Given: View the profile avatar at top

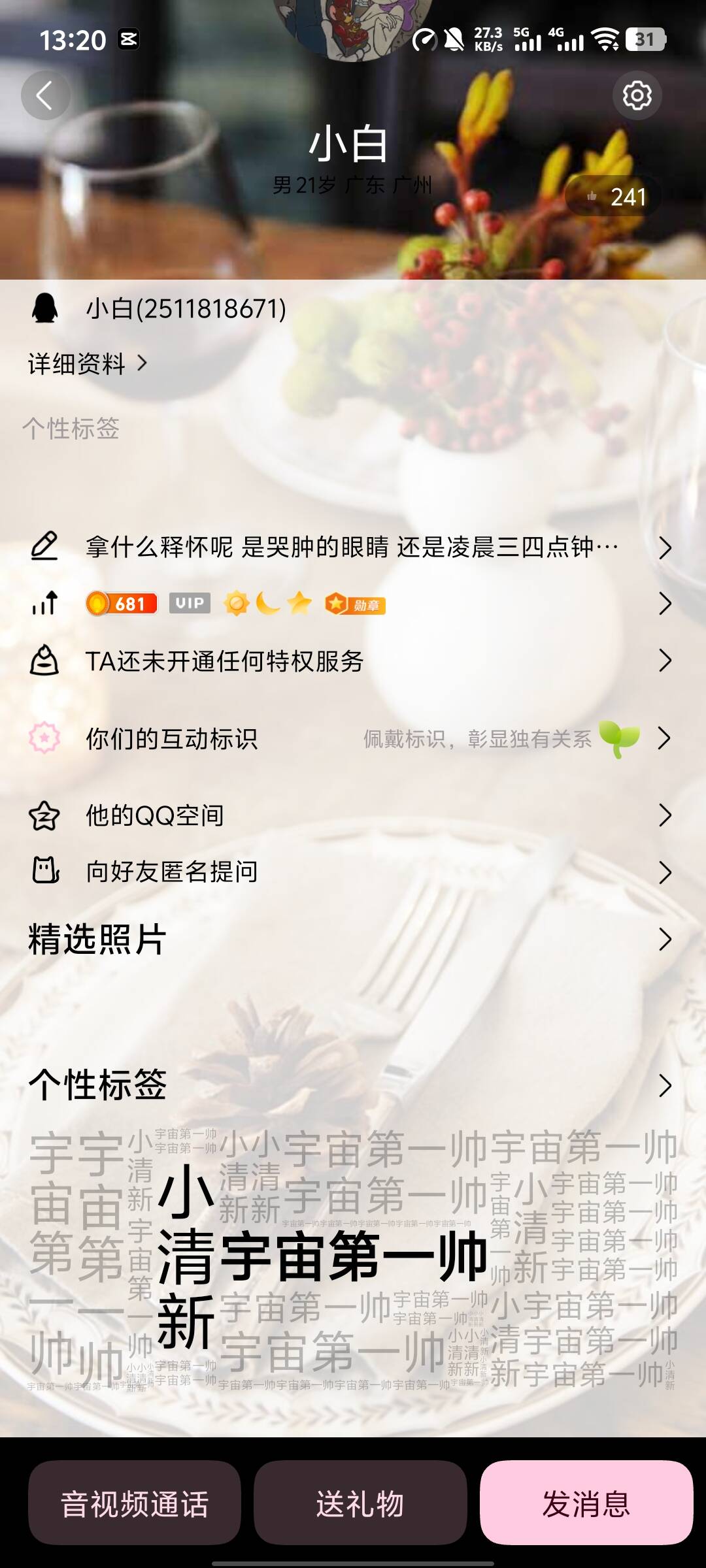Looking at the screenshot, I should pos(353,26).
